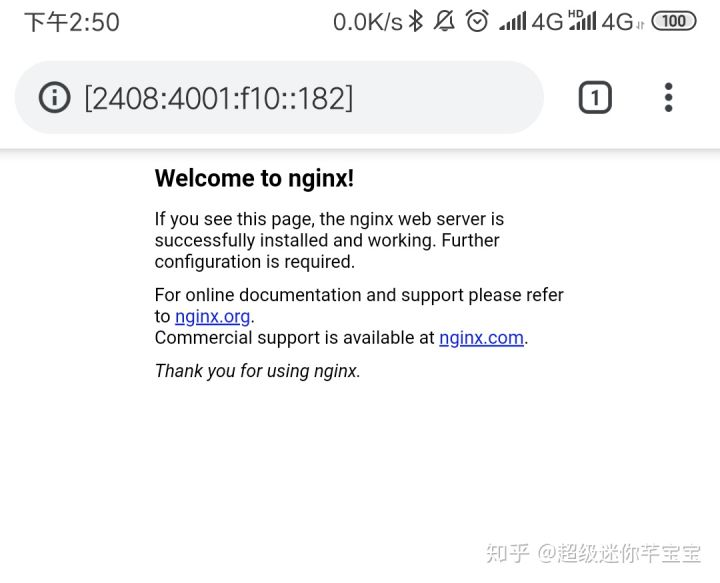Follow the nginx.org link
The width and height of the screenshot is (720, 583).
click(212, 317)
